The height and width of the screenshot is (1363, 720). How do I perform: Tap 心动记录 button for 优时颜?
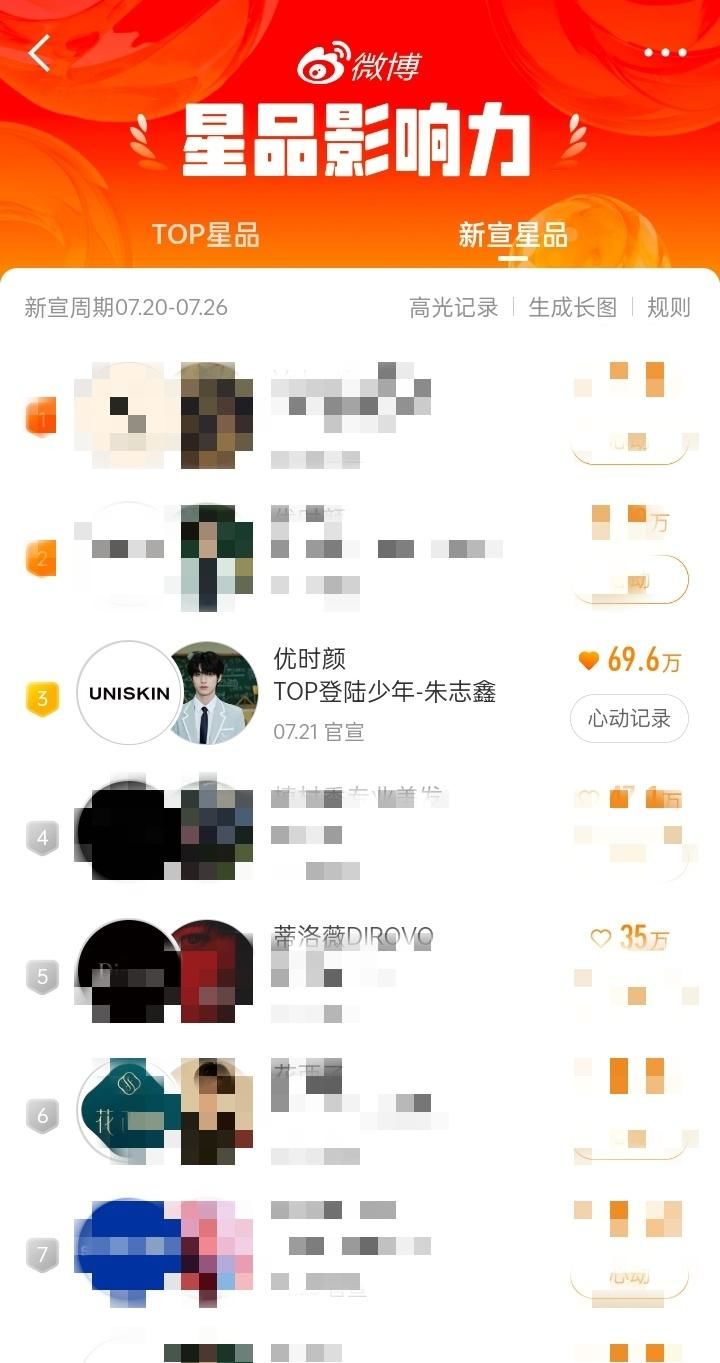coord(629,719)
